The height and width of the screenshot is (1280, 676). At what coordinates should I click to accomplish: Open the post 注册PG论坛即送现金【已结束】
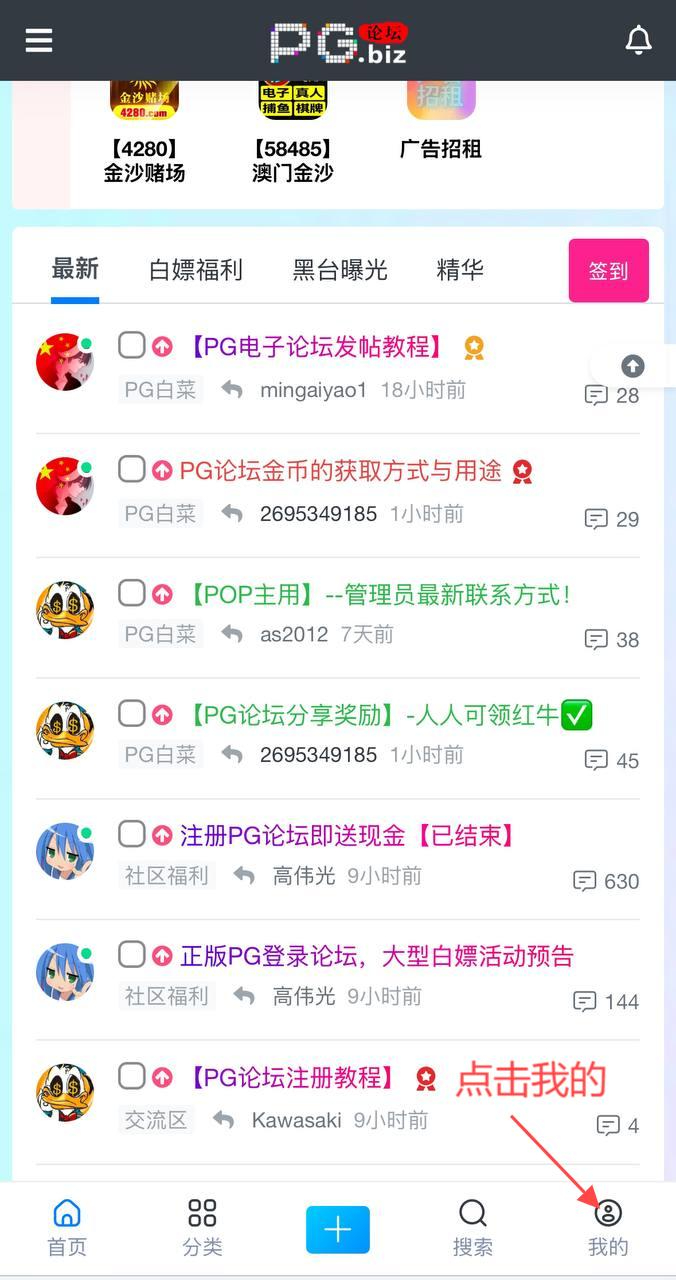[x=348, y=835]
